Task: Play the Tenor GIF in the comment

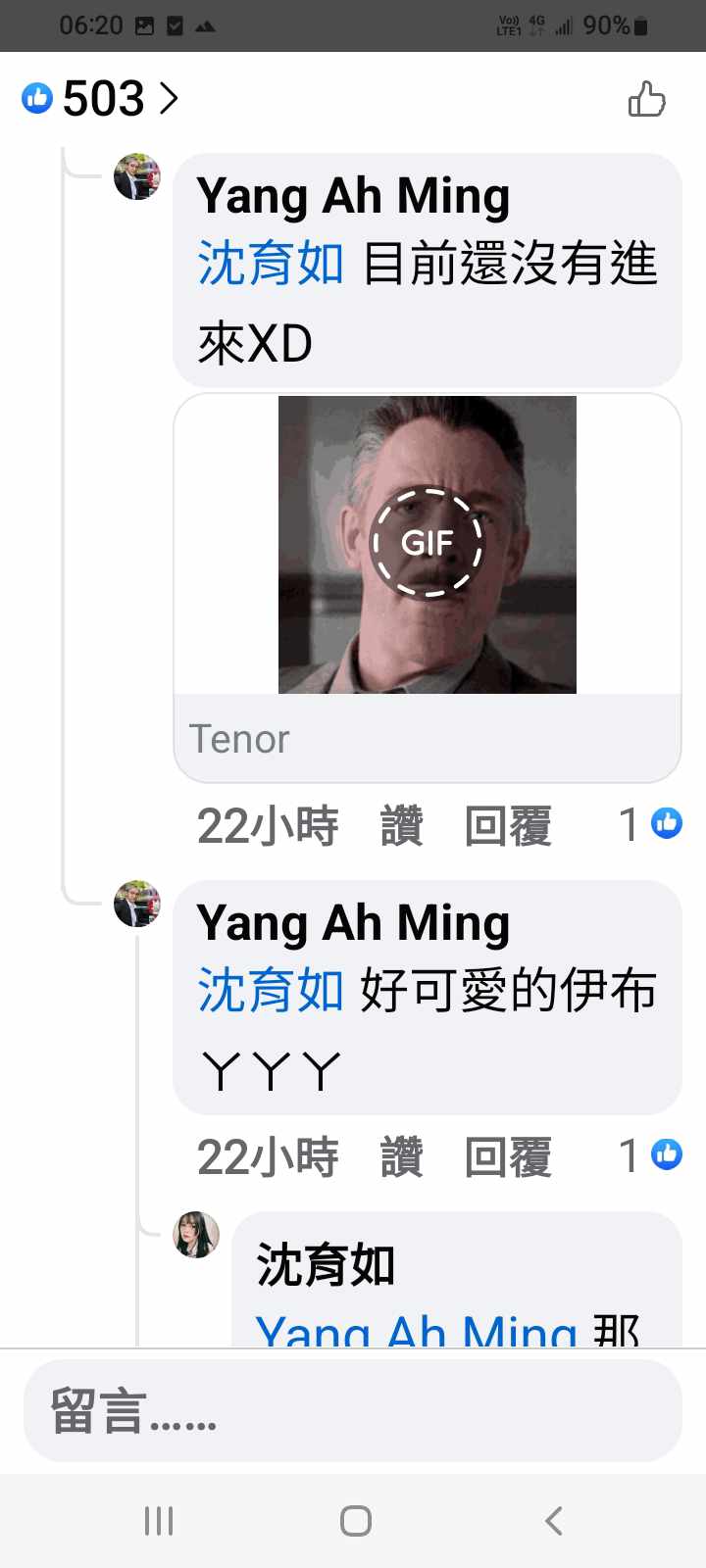Action: coord(427,543)
